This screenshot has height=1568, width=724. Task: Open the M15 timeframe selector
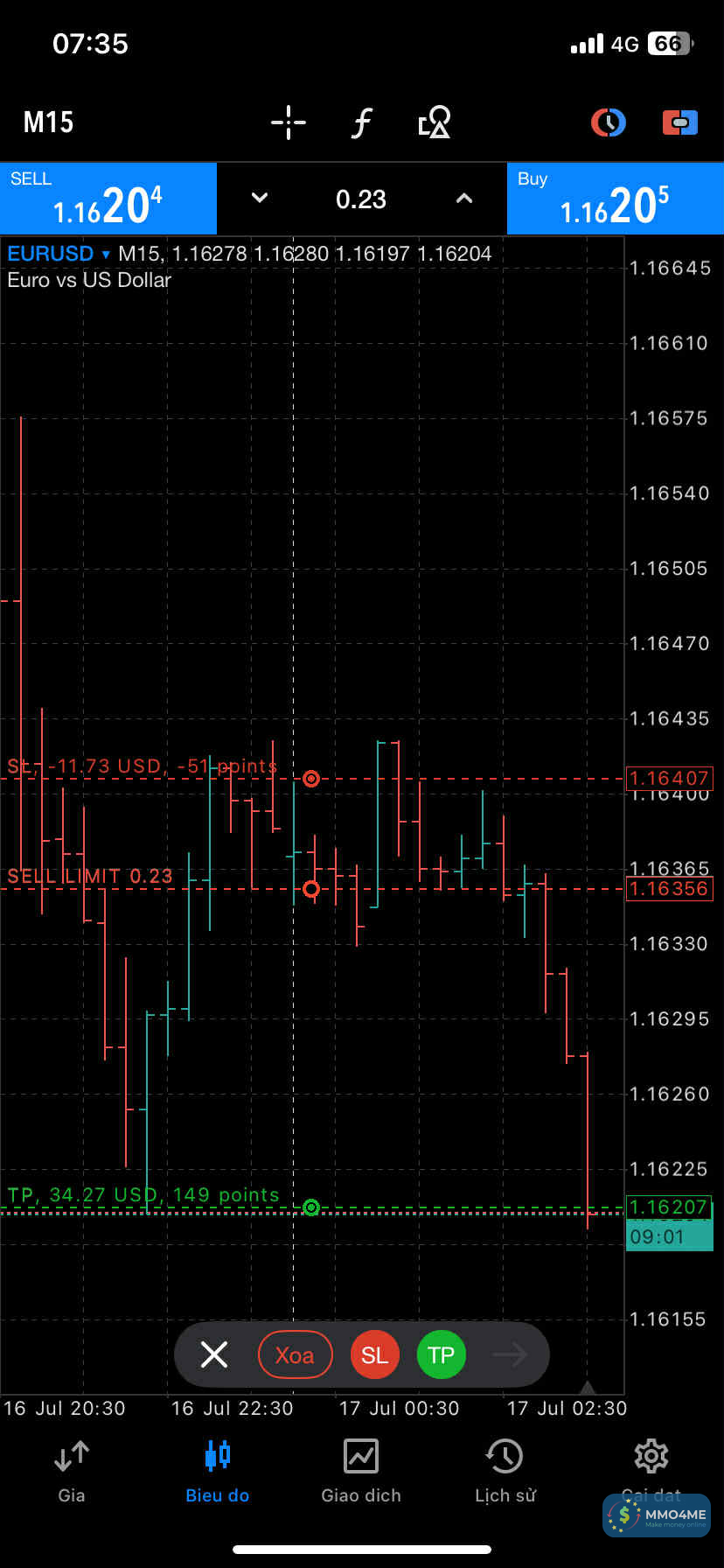tap(48, 122)
